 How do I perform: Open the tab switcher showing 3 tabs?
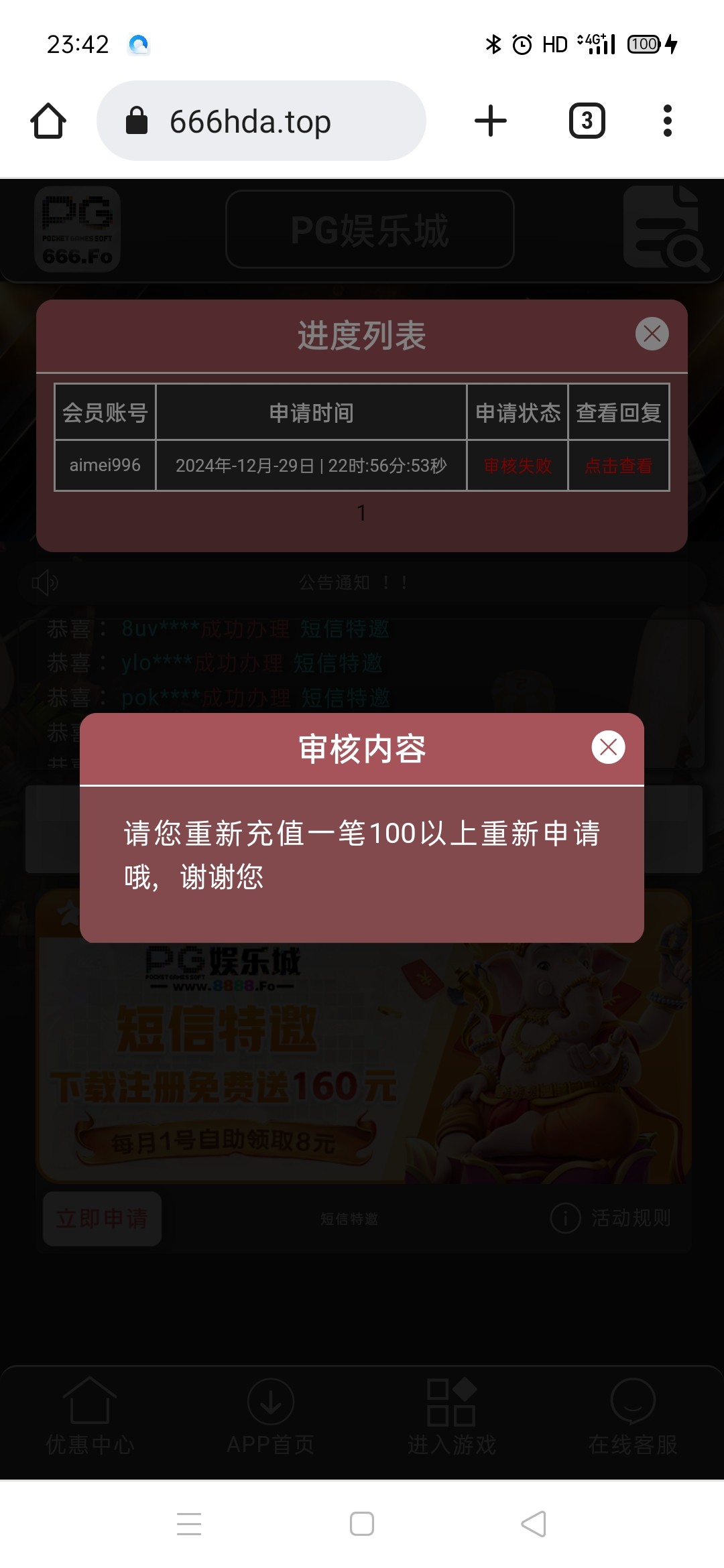[587, 121]
